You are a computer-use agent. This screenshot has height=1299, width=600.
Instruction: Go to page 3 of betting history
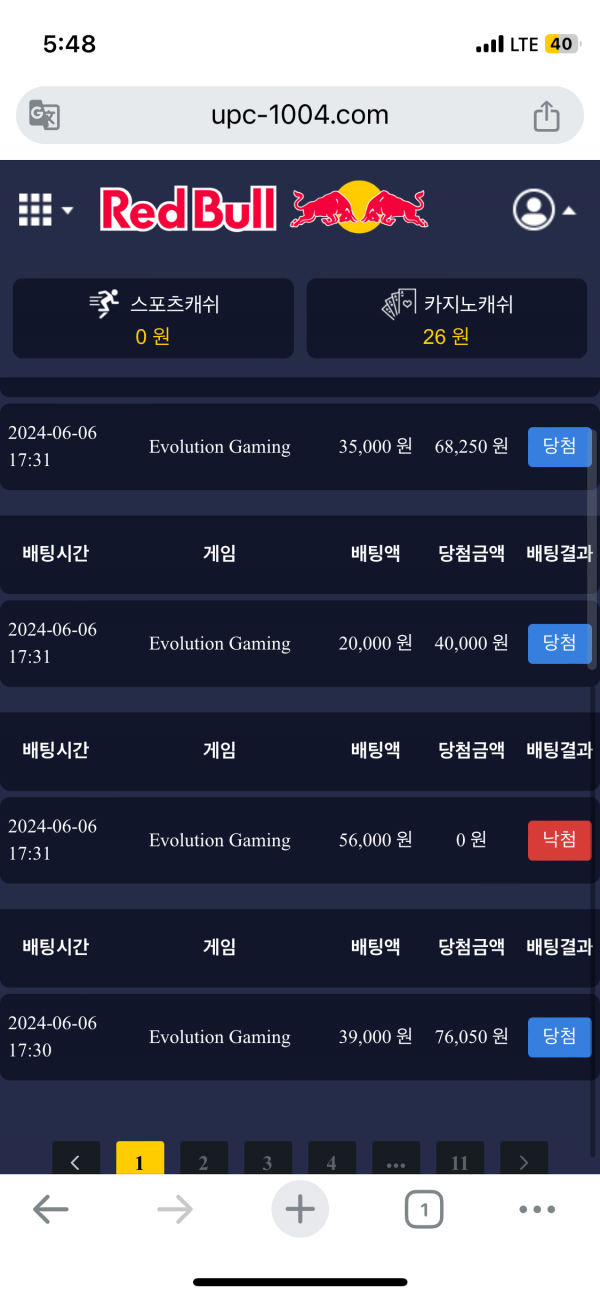pyautogui.click(x=267, y=1161)
